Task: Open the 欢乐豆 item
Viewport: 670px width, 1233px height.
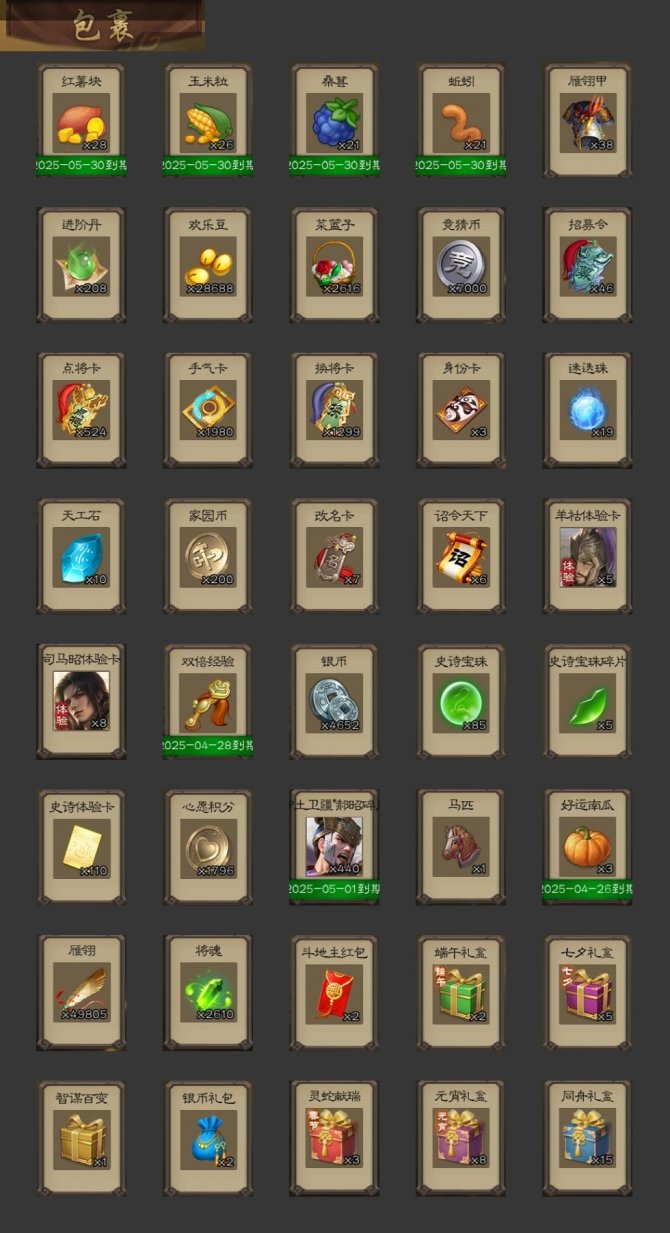Action: click(x=208, y=267)
